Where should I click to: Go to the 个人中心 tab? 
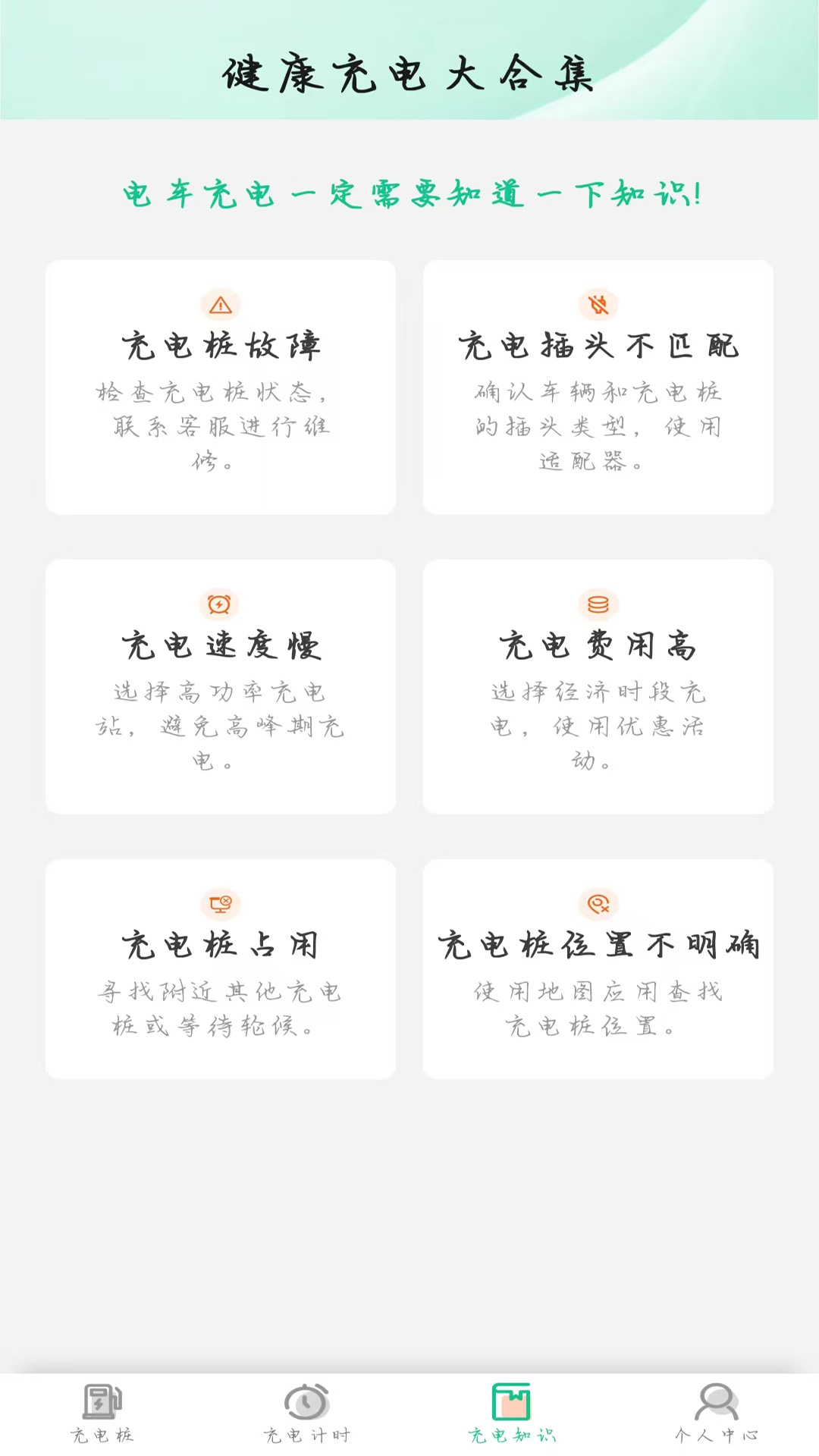tap(716, 1414)
